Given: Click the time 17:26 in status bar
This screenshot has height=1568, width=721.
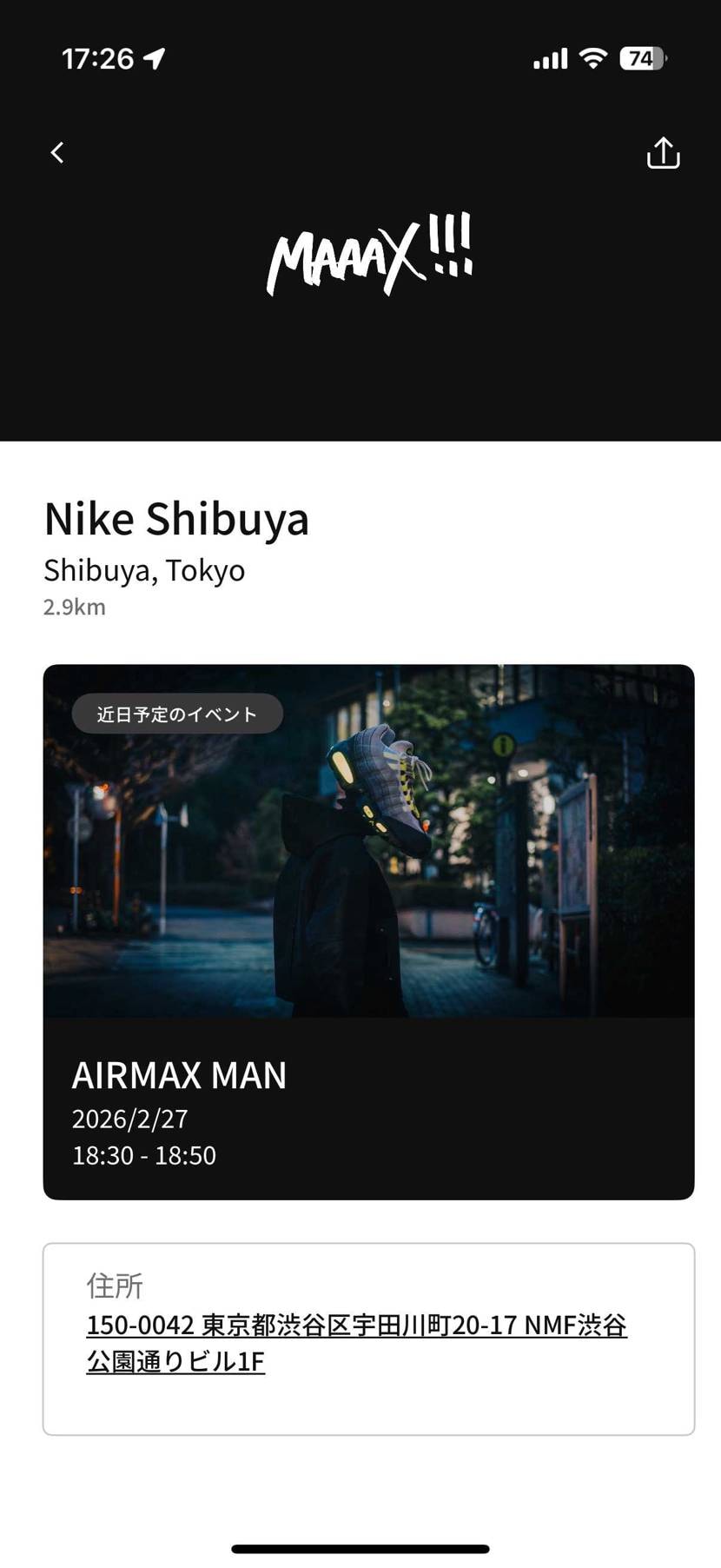Looking at the screenshot, I should tap(98, 58).
